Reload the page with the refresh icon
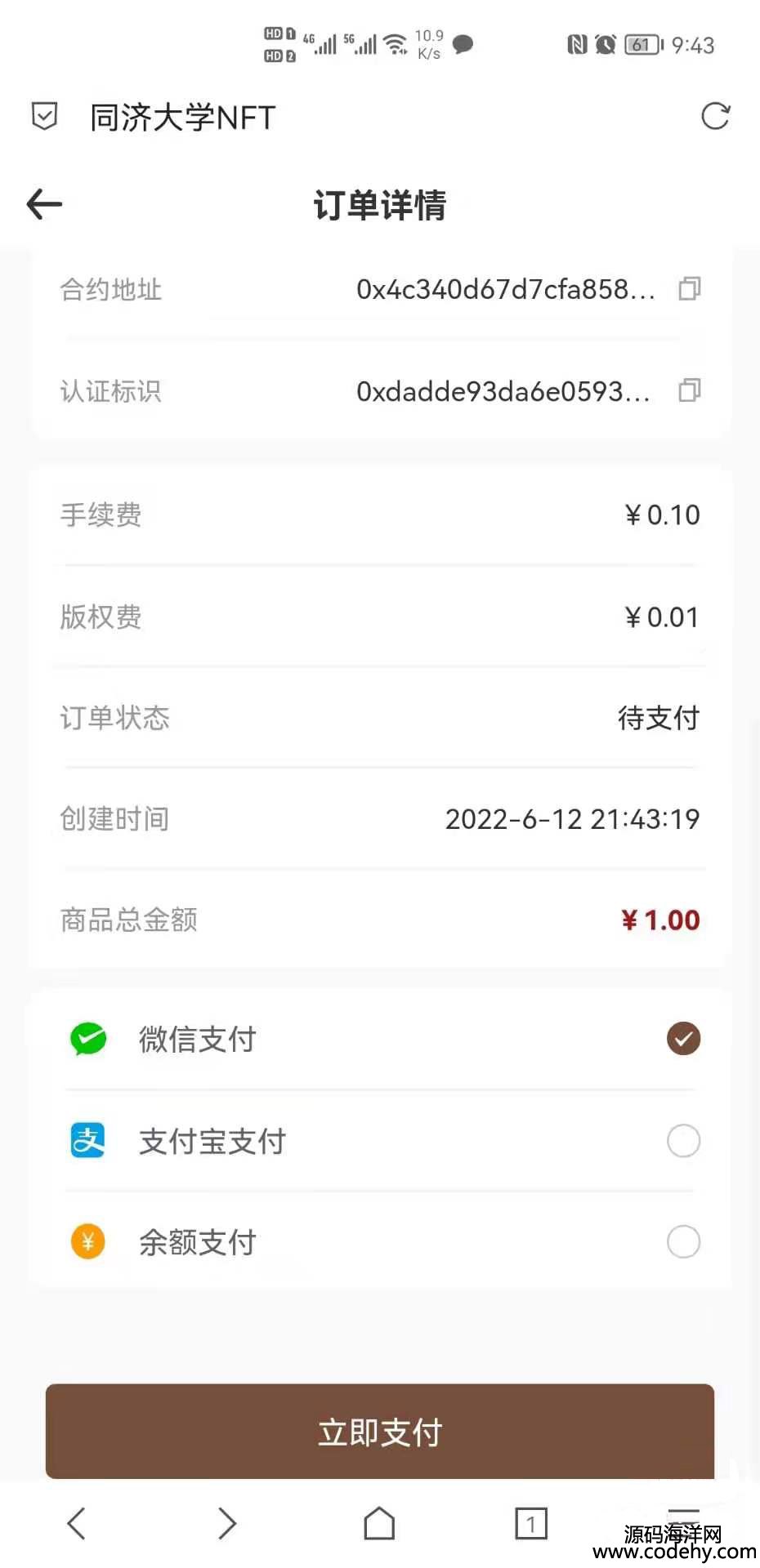 pyautogui.click(x=715, y=116)
